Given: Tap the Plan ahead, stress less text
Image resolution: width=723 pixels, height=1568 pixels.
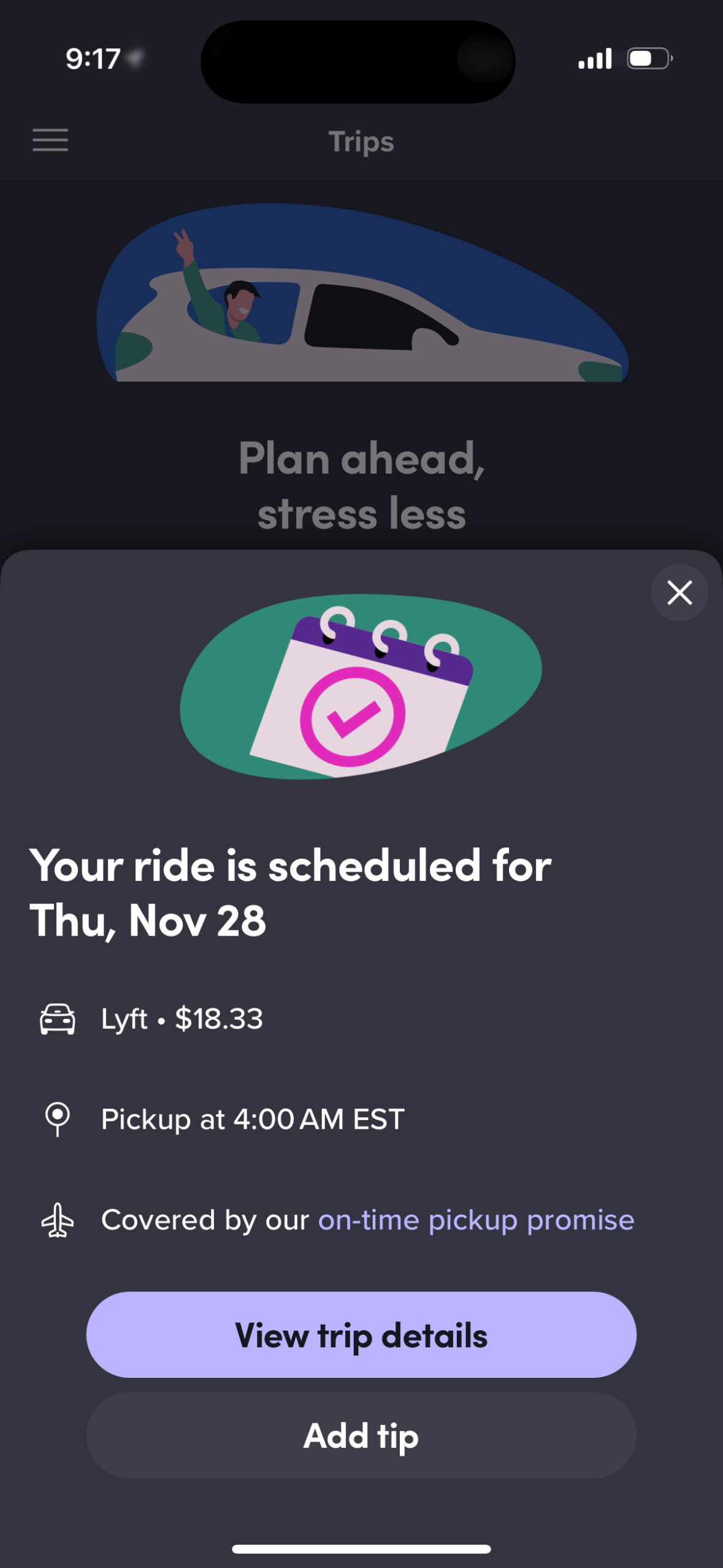Looking at the screenshot, I should click(x=362, y=483).
